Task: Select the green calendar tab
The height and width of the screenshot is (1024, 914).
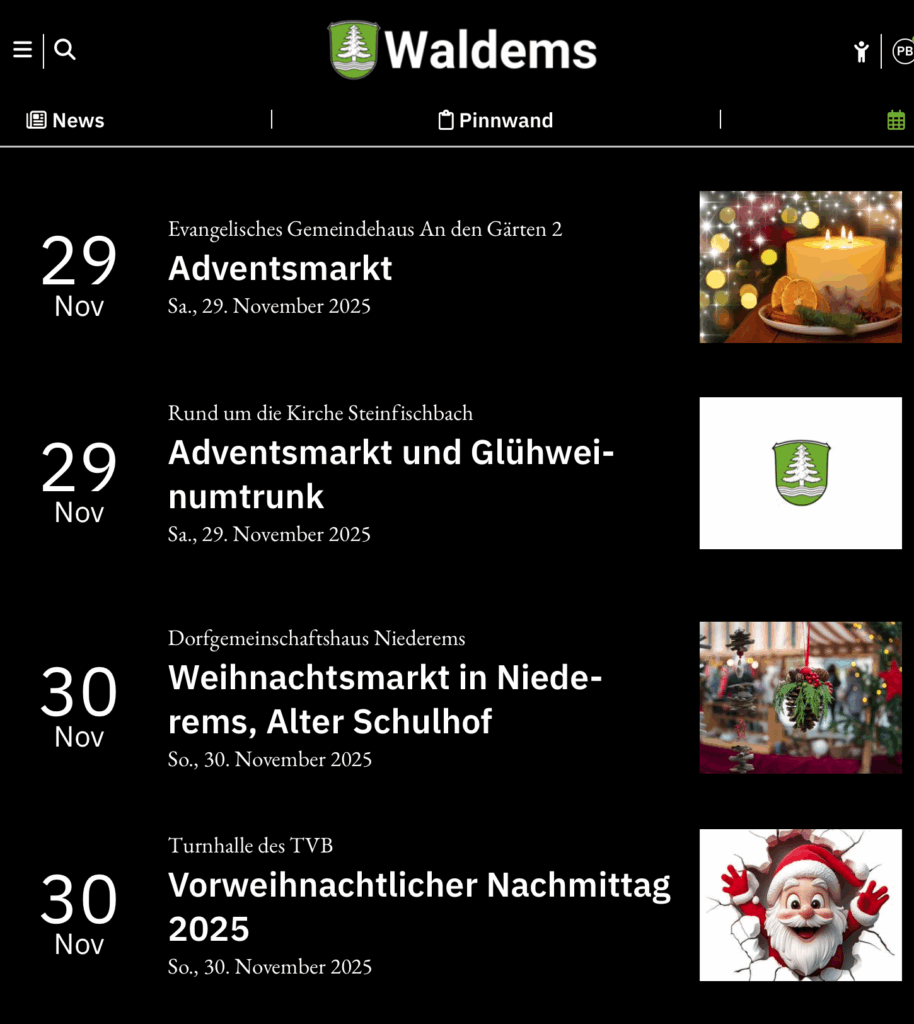Action: pyautogui.click(x=896, y=120)
